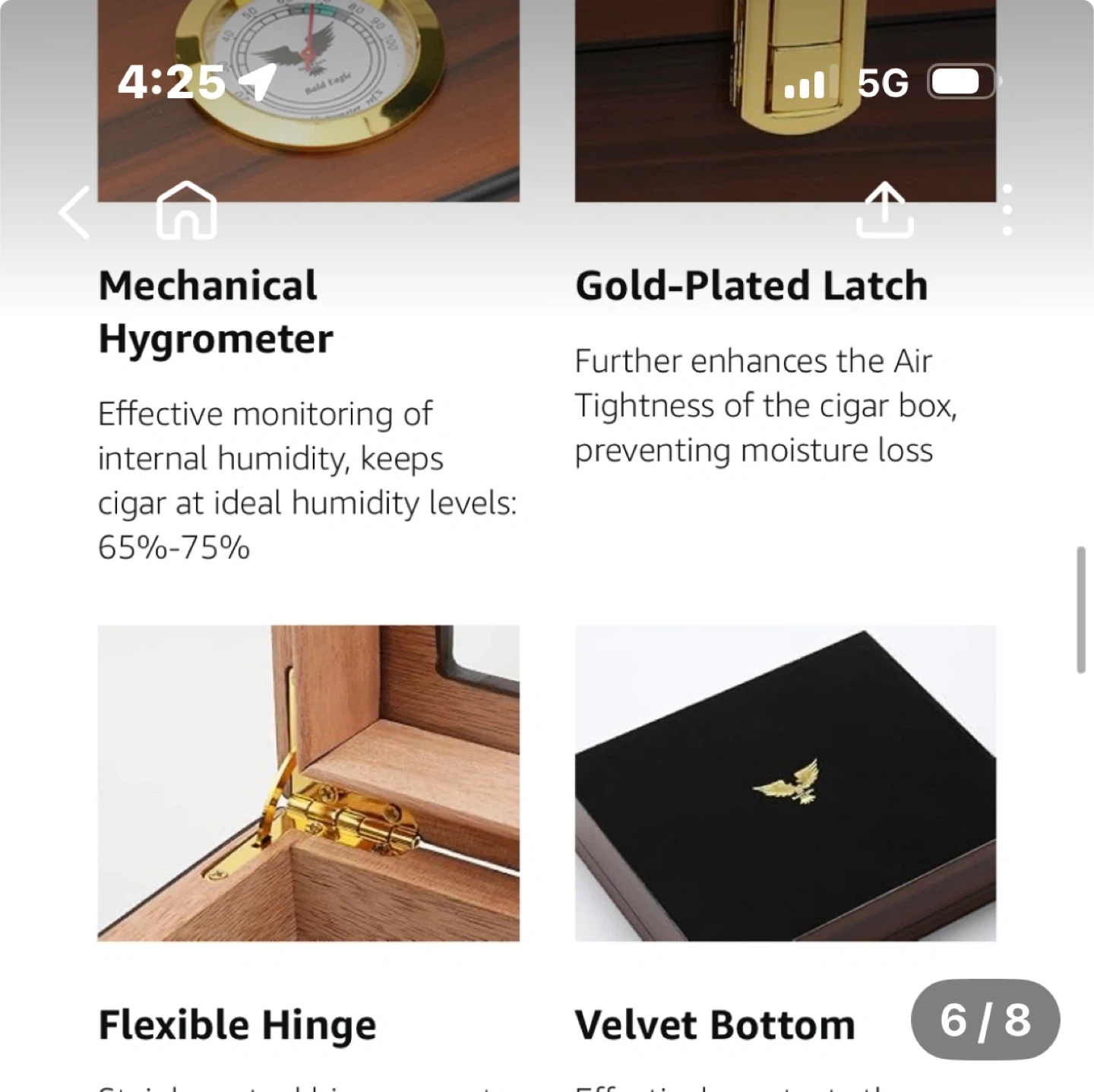Open the three-dot overflow menu
The height and width of the screenshot is (1092, 1094).
coord(1007,210)
